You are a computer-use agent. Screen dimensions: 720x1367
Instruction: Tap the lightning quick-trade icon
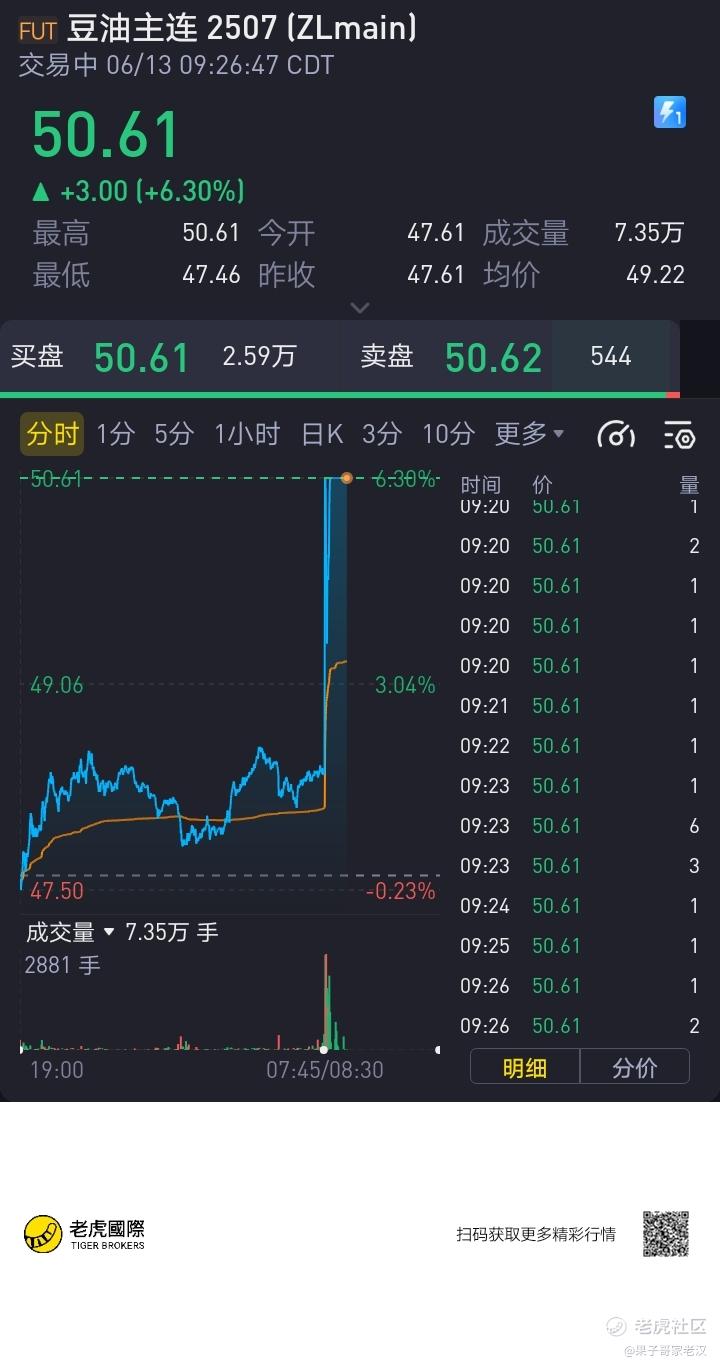(670, 112)
